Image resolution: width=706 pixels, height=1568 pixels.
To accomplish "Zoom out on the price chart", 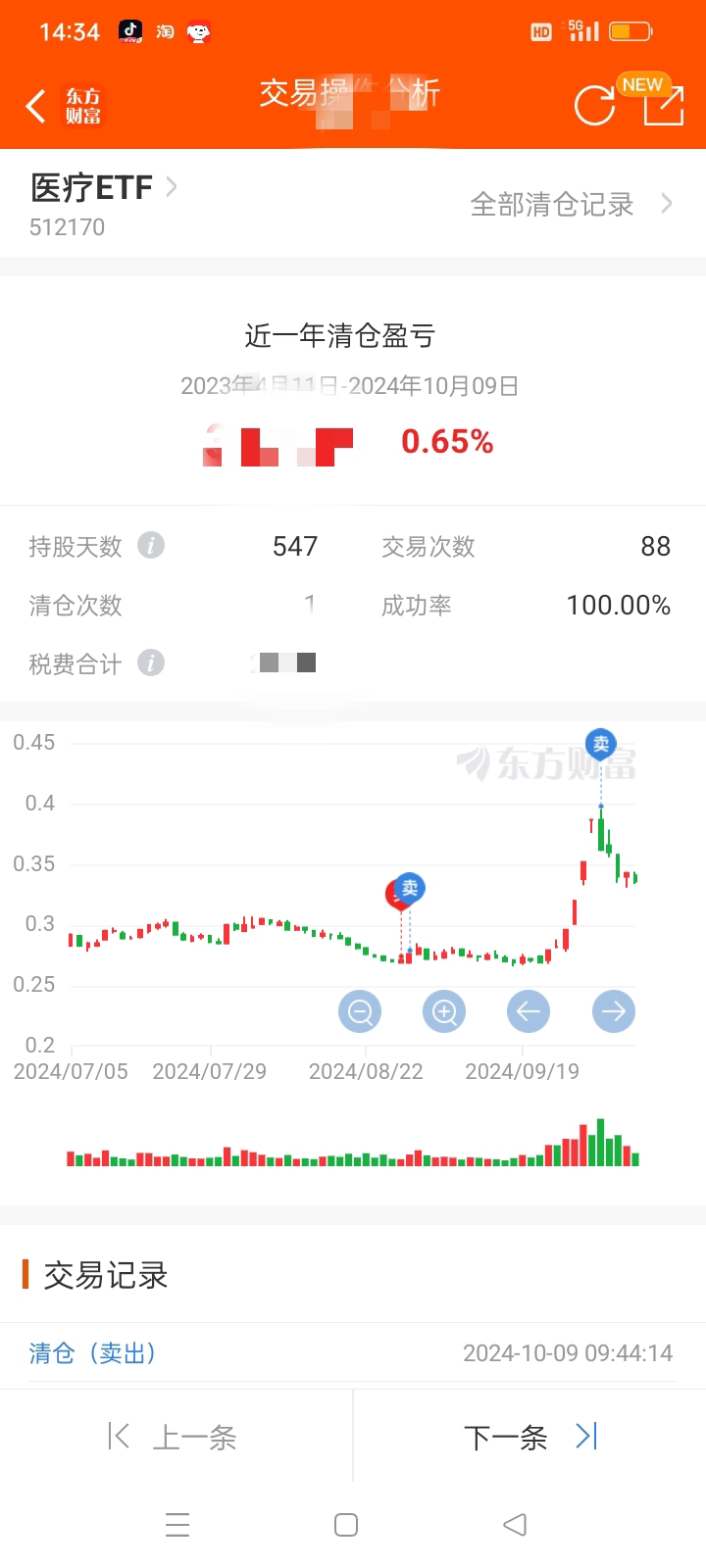I will click(360, 1011).
